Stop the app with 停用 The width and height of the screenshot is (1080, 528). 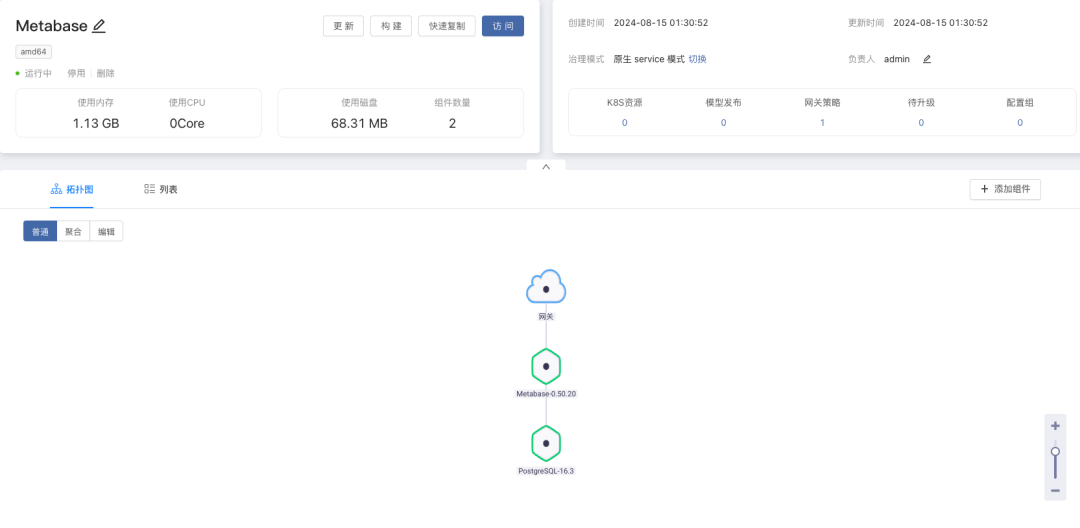tap(76, 73)
